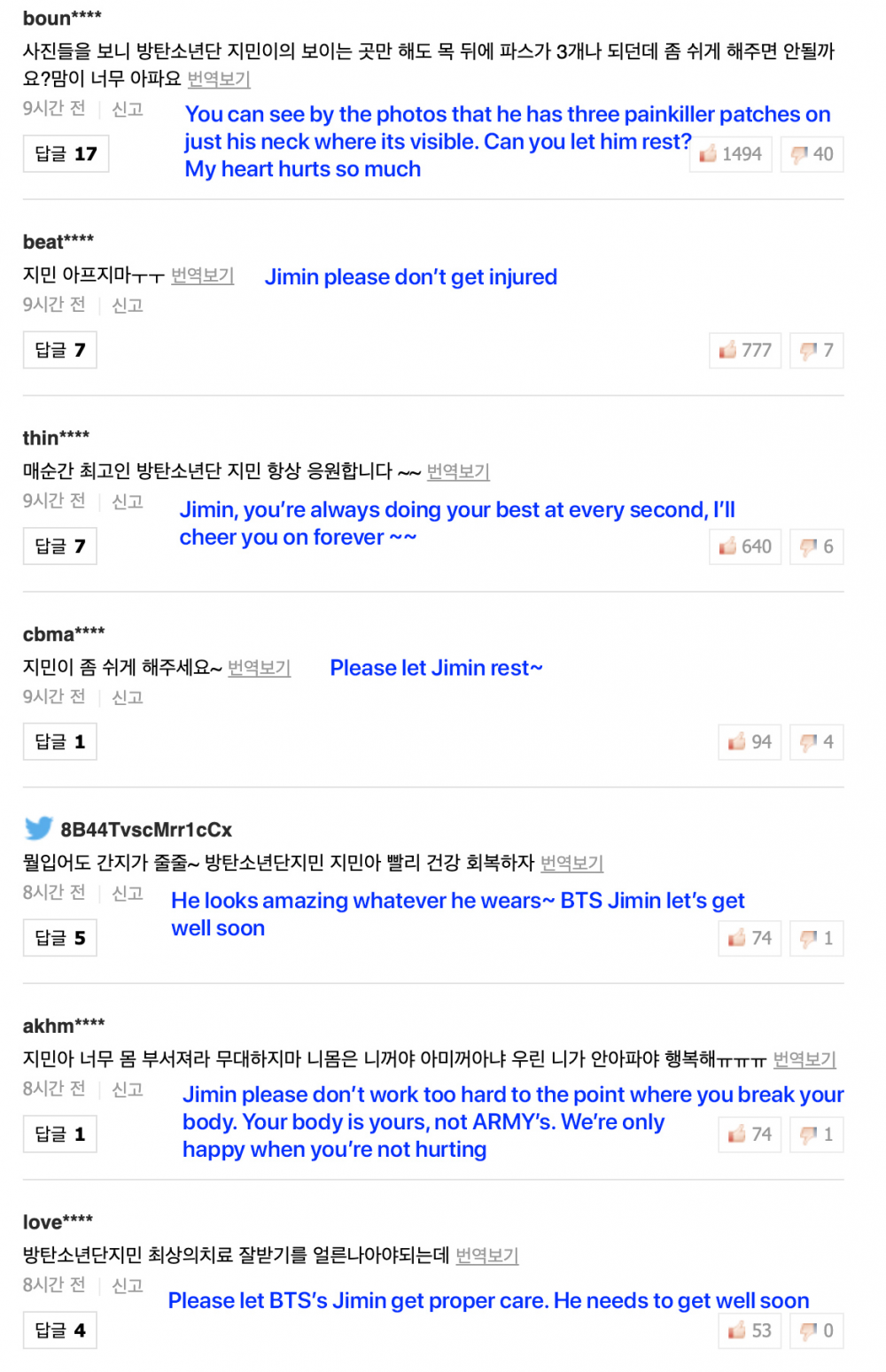This screenshot has width=886, height=1372.
Task: Open the 4 replies on love****'s comment
Action: [x=59, y=1330]
